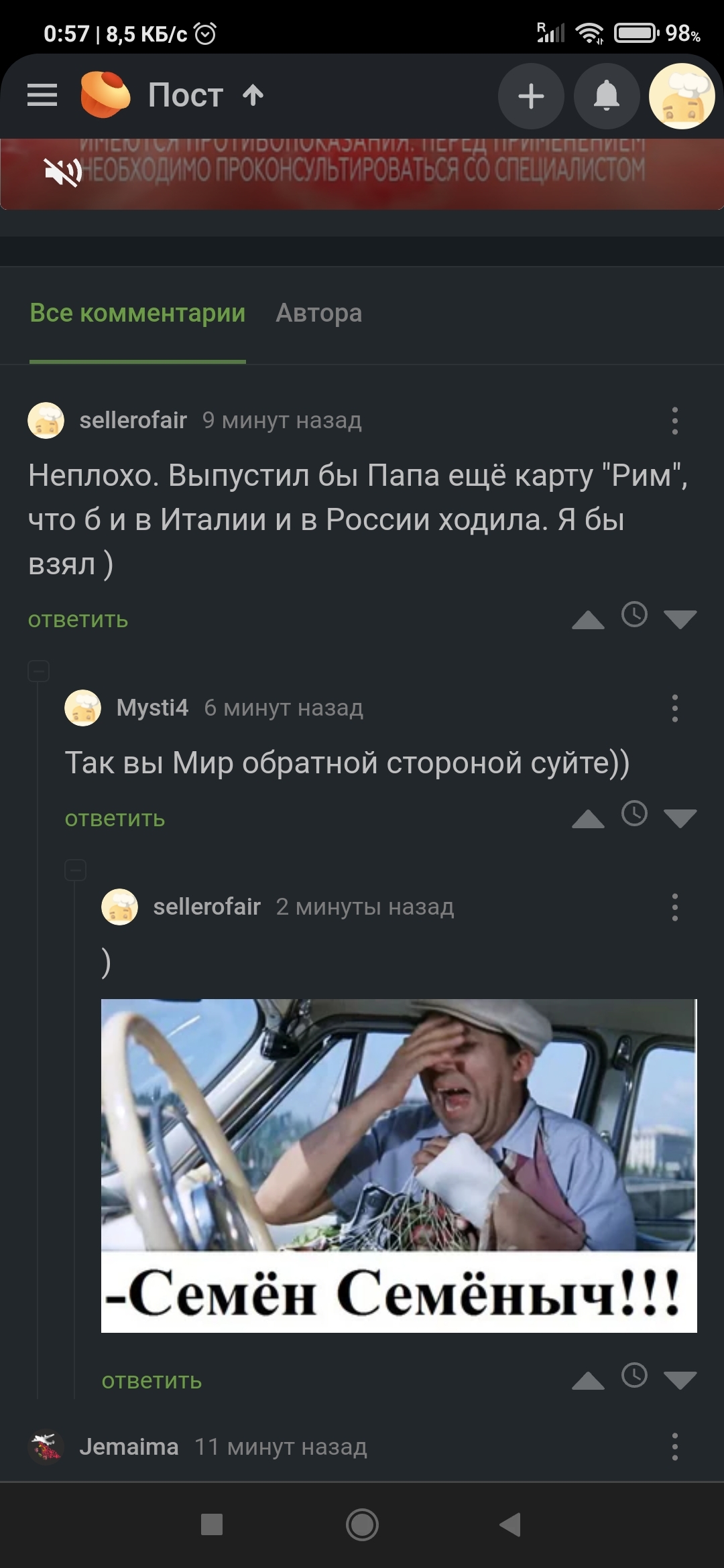The height and width of the screenshot is (1568, 724).
Task: Open the notifications bell
Action: [607, 96]
